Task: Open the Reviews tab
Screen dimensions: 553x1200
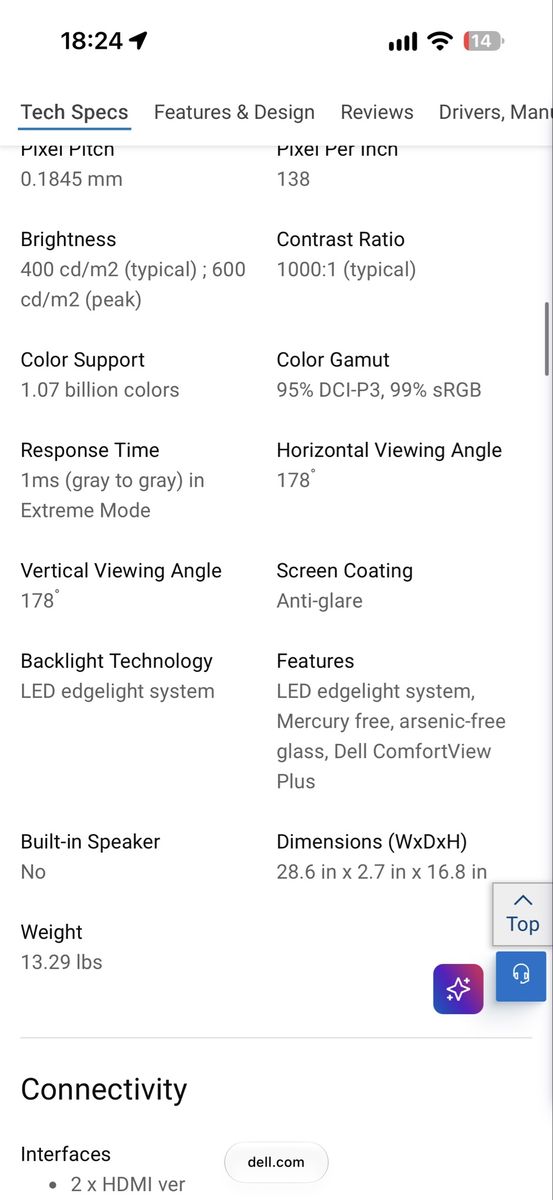Action: pos(377,112)
